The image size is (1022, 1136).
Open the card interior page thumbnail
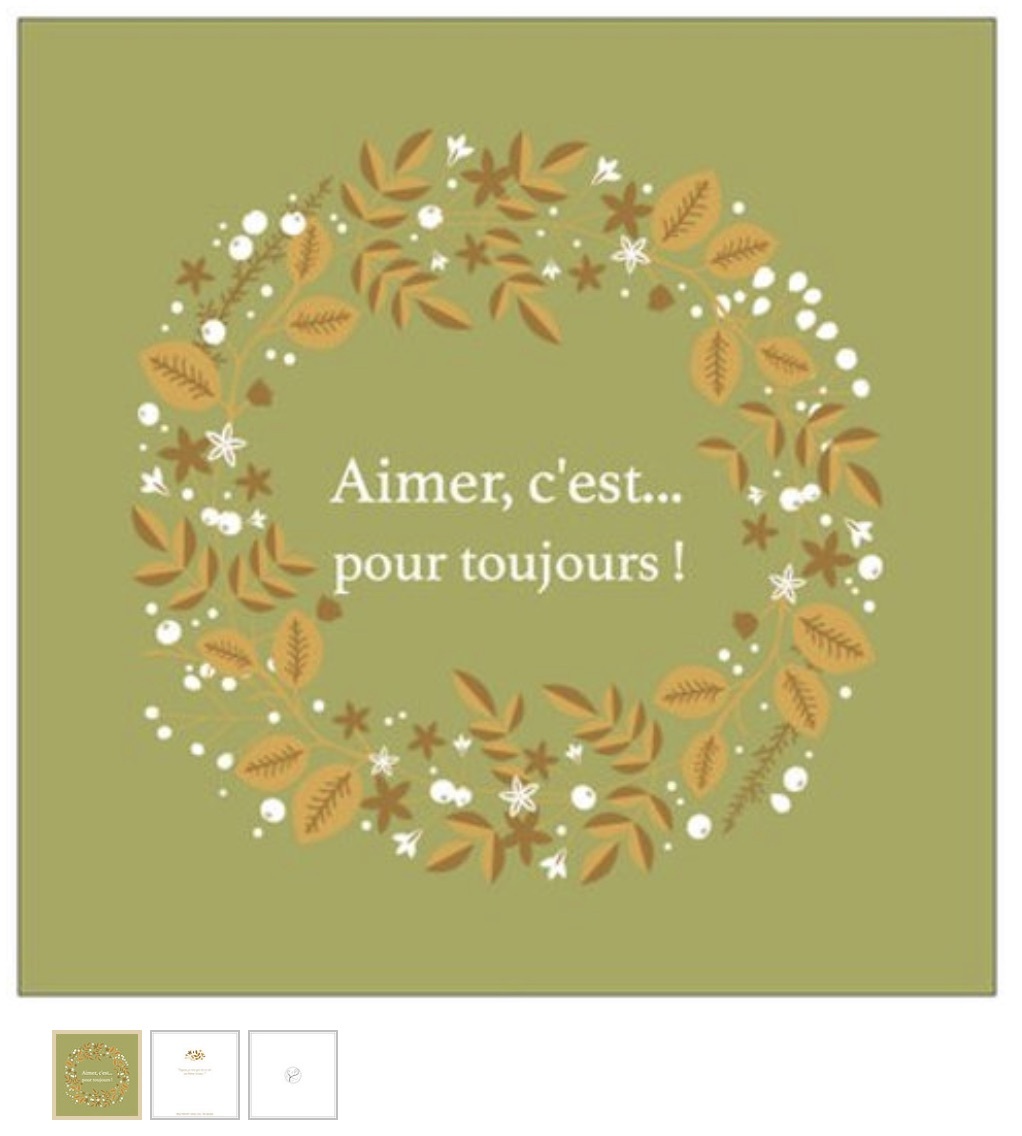(194, 1073)
